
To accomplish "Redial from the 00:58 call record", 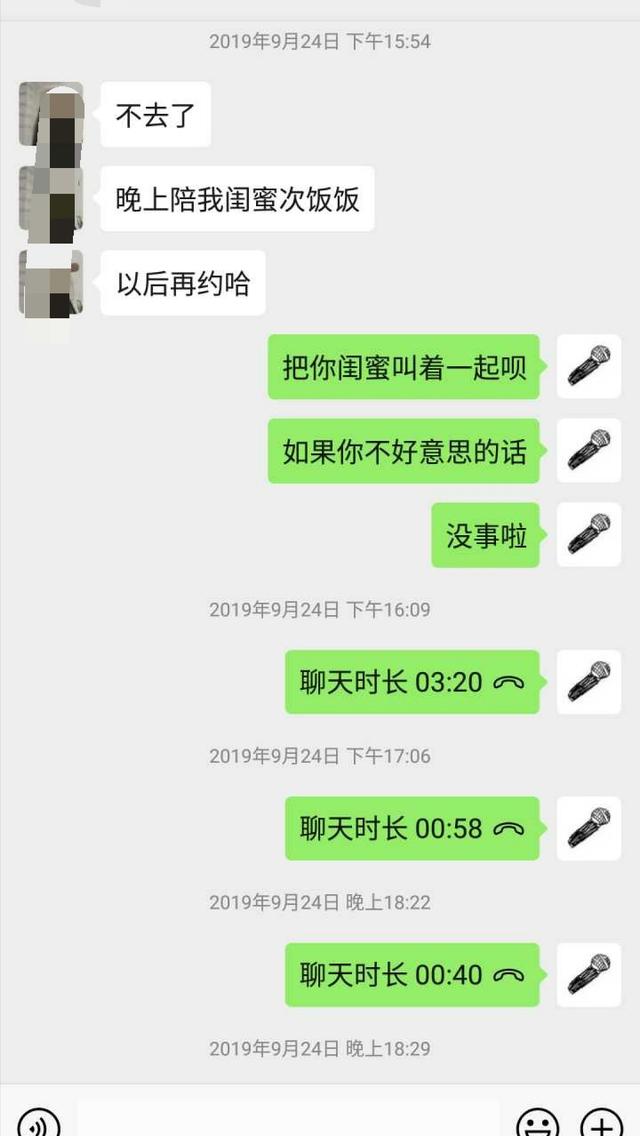I will point(411,828).
